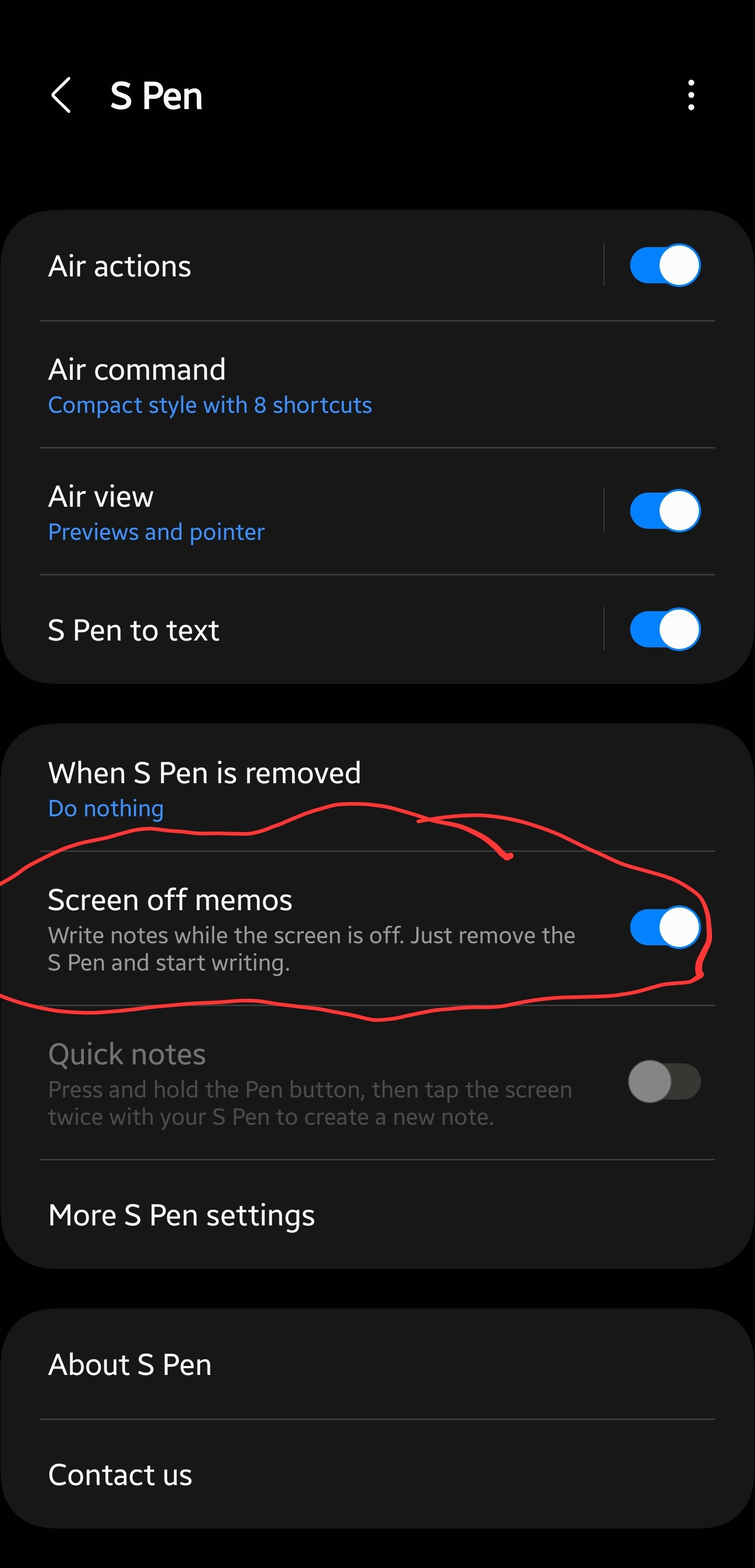755x1568 pixels.
Task: Go back from S Pen settings
Action: [61, 95]
